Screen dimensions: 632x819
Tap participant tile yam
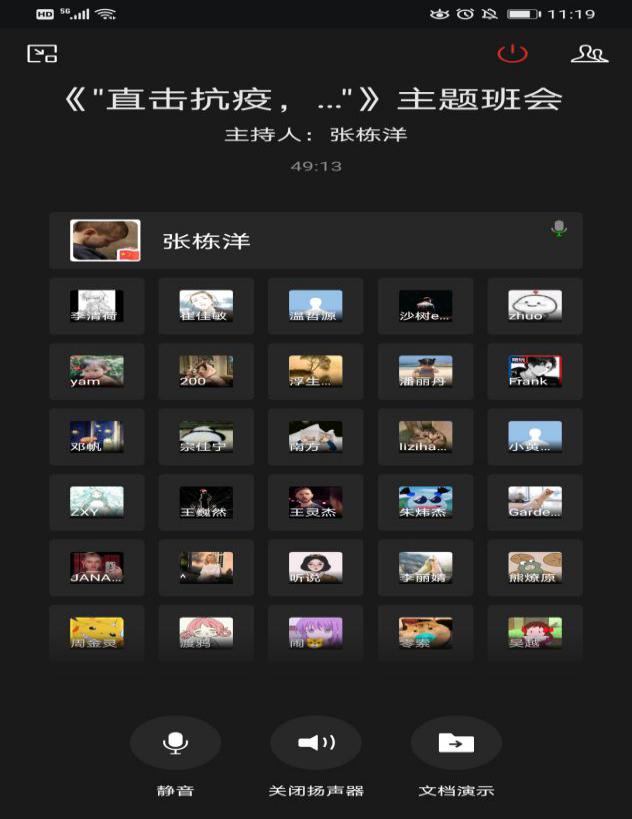[x=96, y=371]
